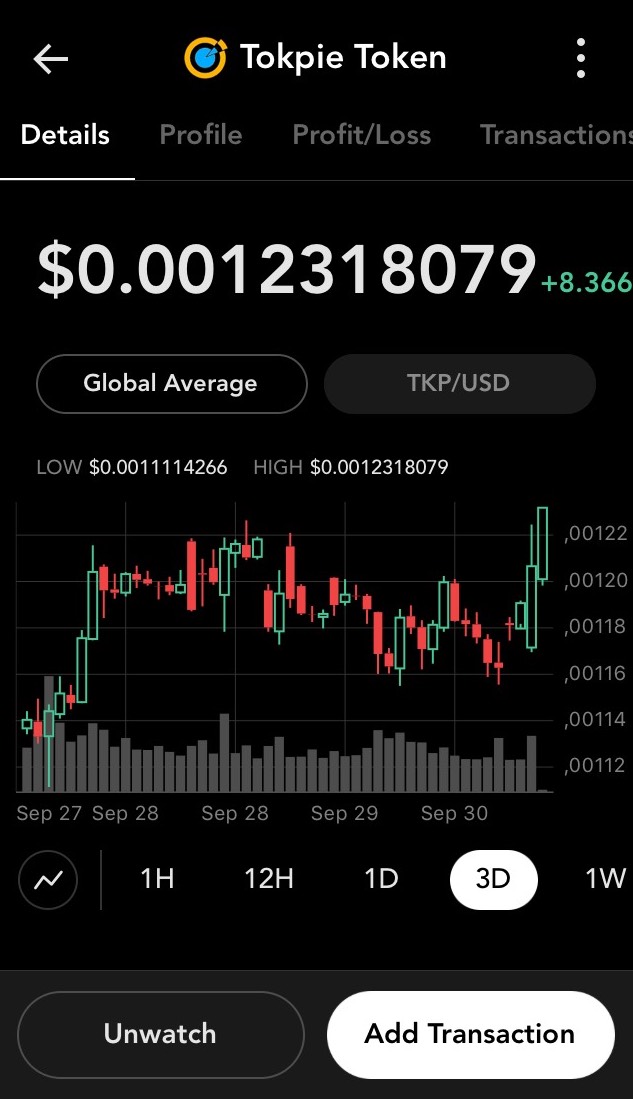Unwatch Tokpie Token
Image resolution: width=633 pixels, height=1099 pixels.
(161, 1035)
